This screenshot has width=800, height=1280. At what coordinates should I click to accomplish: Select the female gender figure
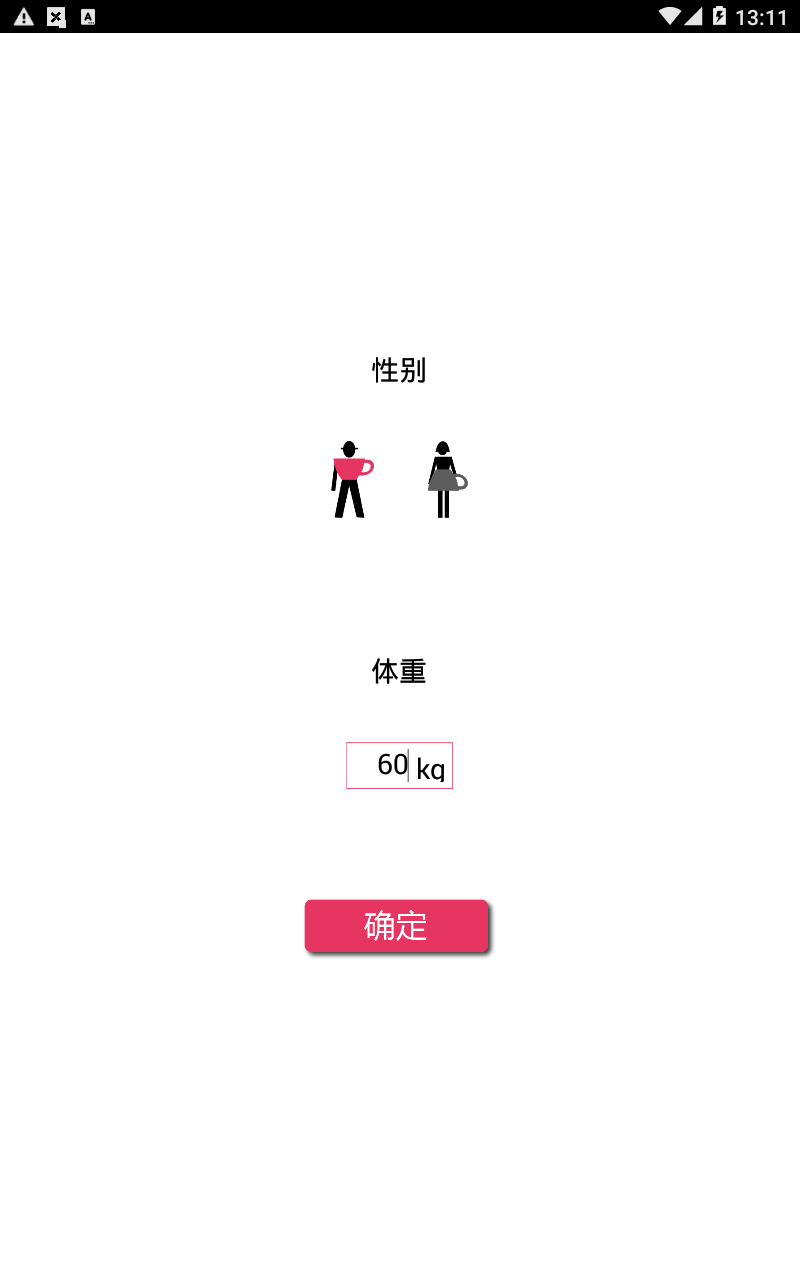(x=447, y=479)
